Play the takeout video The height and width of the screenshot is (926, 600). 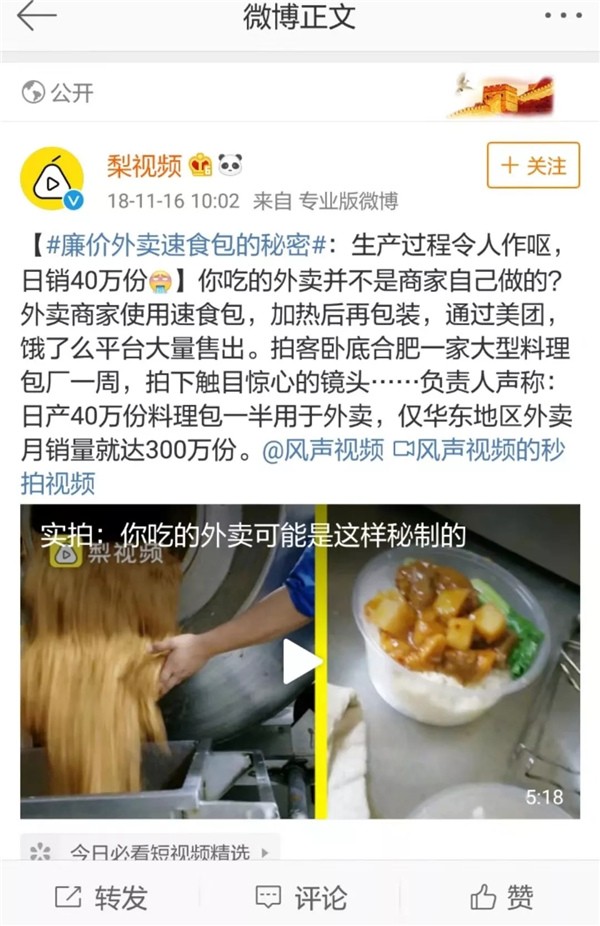point(300,661)
